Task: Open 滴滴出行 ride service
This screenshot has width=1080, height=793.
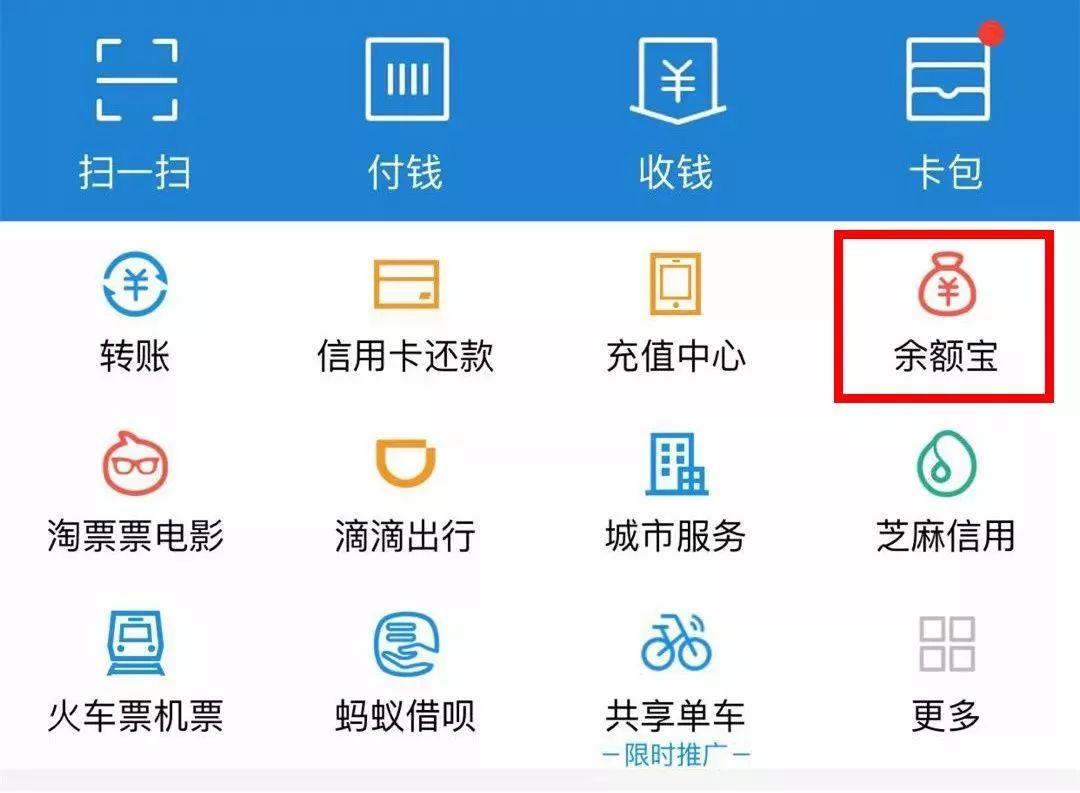Action: tap(405, 495)
